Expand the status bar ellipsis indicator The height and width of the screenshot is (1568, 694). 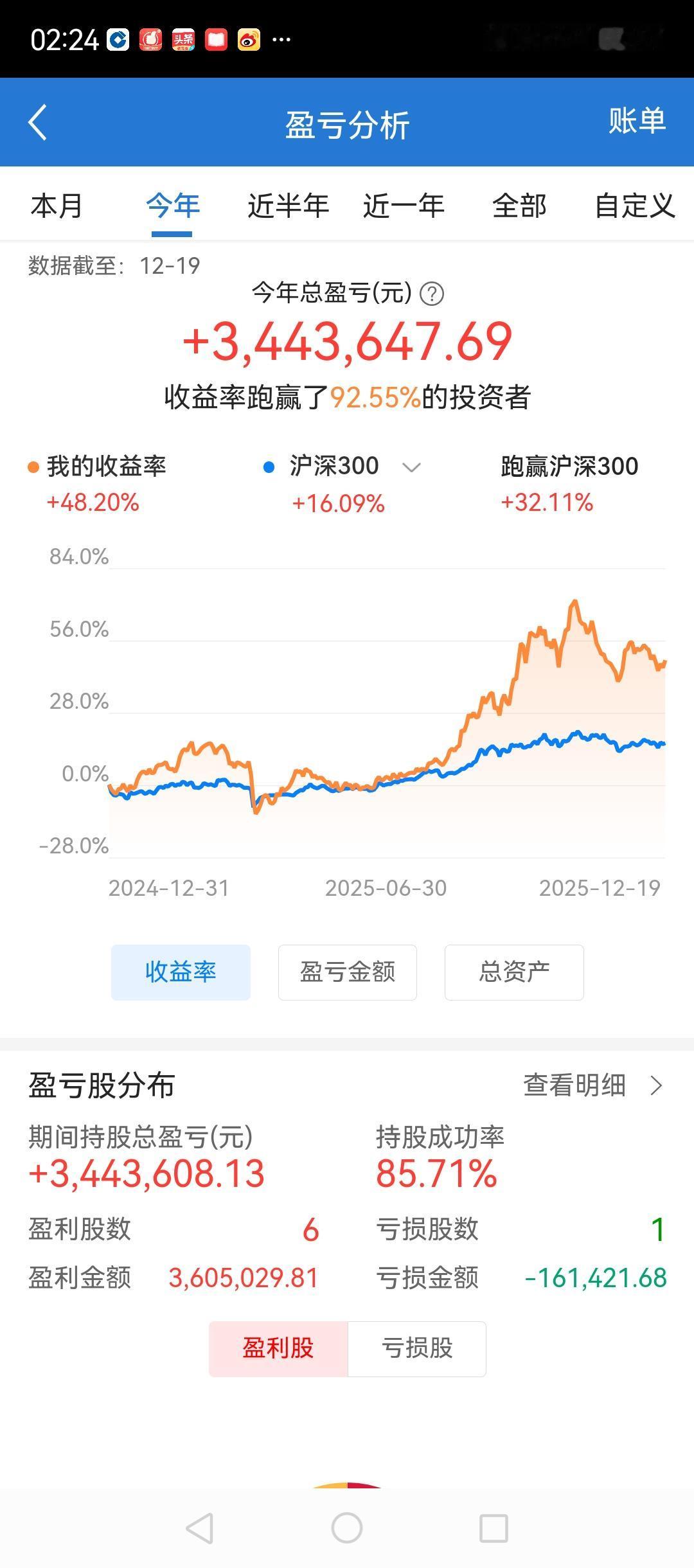[x=281, y=40]
